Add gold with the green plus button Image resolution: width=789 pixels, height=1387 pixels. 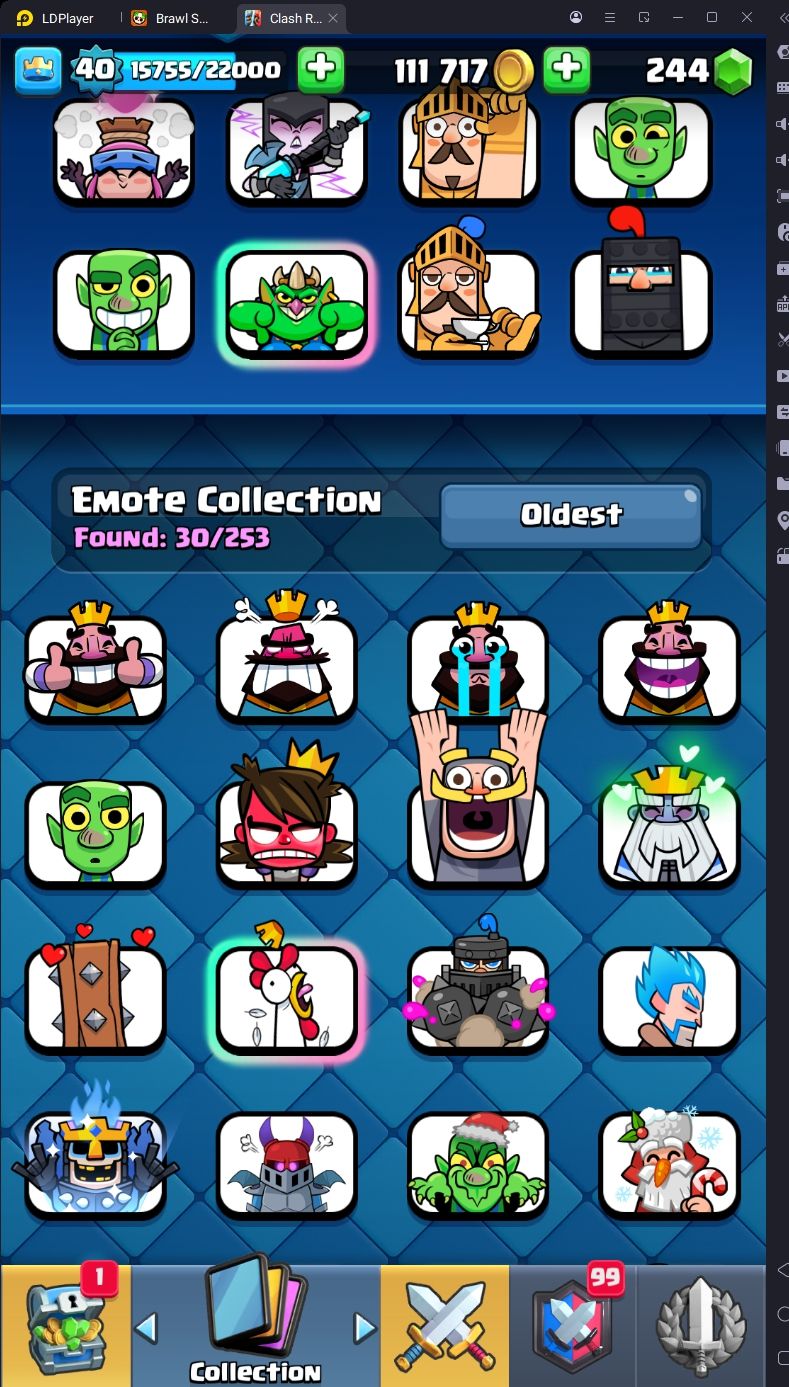[x=566, y=69]
